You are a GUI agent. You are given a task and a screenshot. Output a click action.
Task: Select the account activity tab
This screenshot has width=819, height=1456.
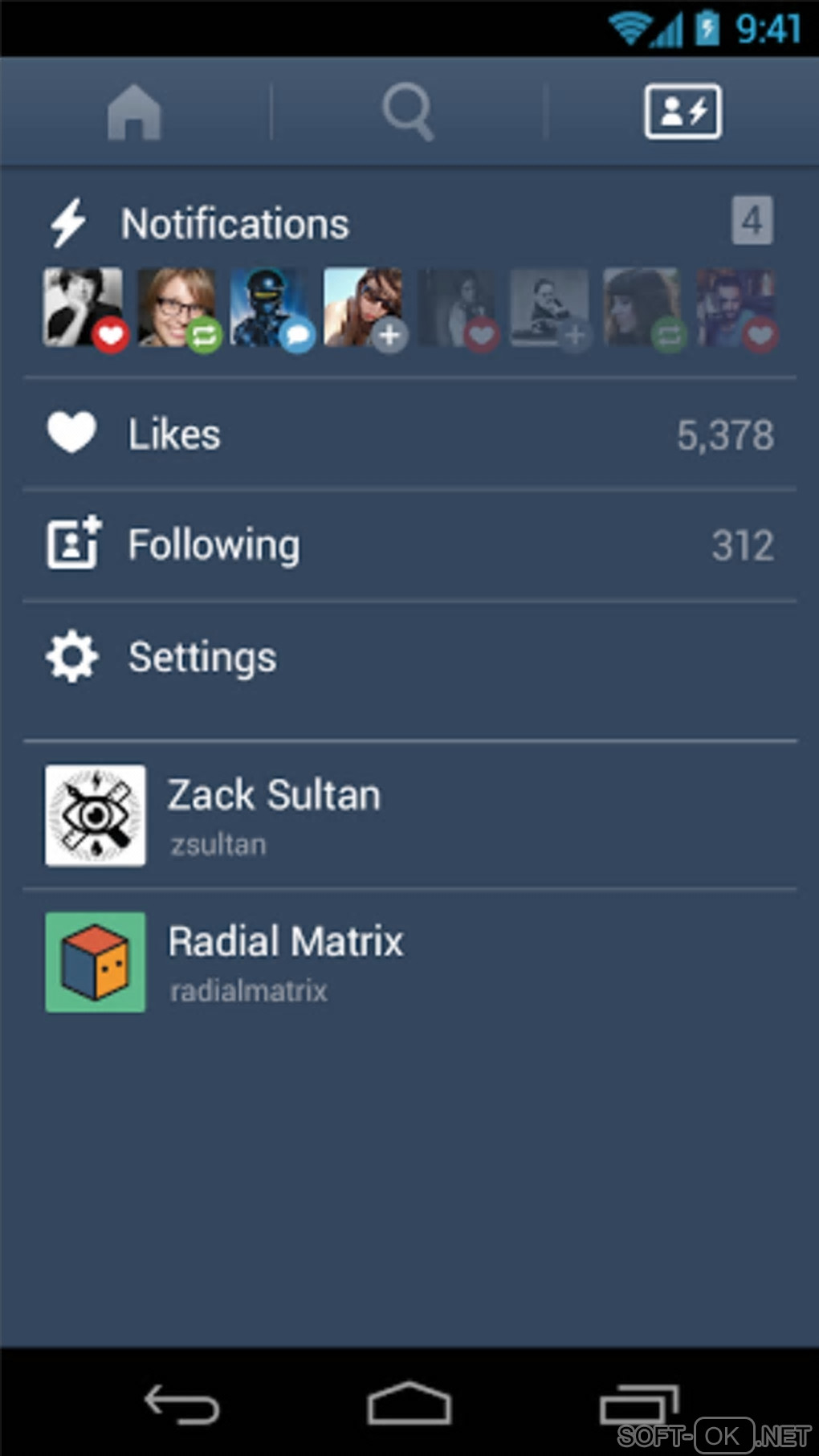[x=682, y=112]
